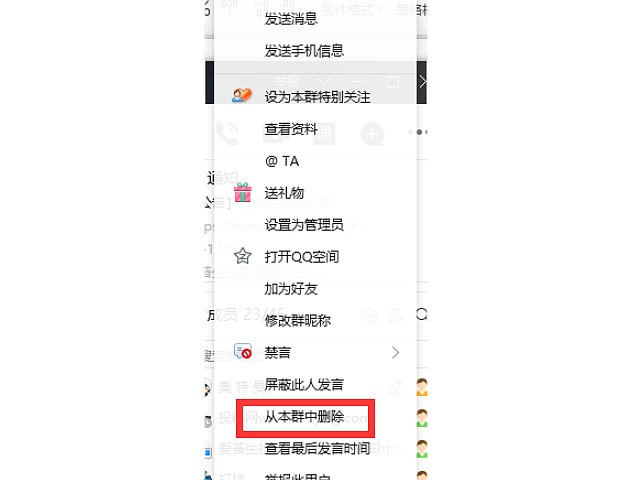Choose 屏蔽此人发言 option
The height and width of the screenshot is (480, 640).
pos(304,385)
